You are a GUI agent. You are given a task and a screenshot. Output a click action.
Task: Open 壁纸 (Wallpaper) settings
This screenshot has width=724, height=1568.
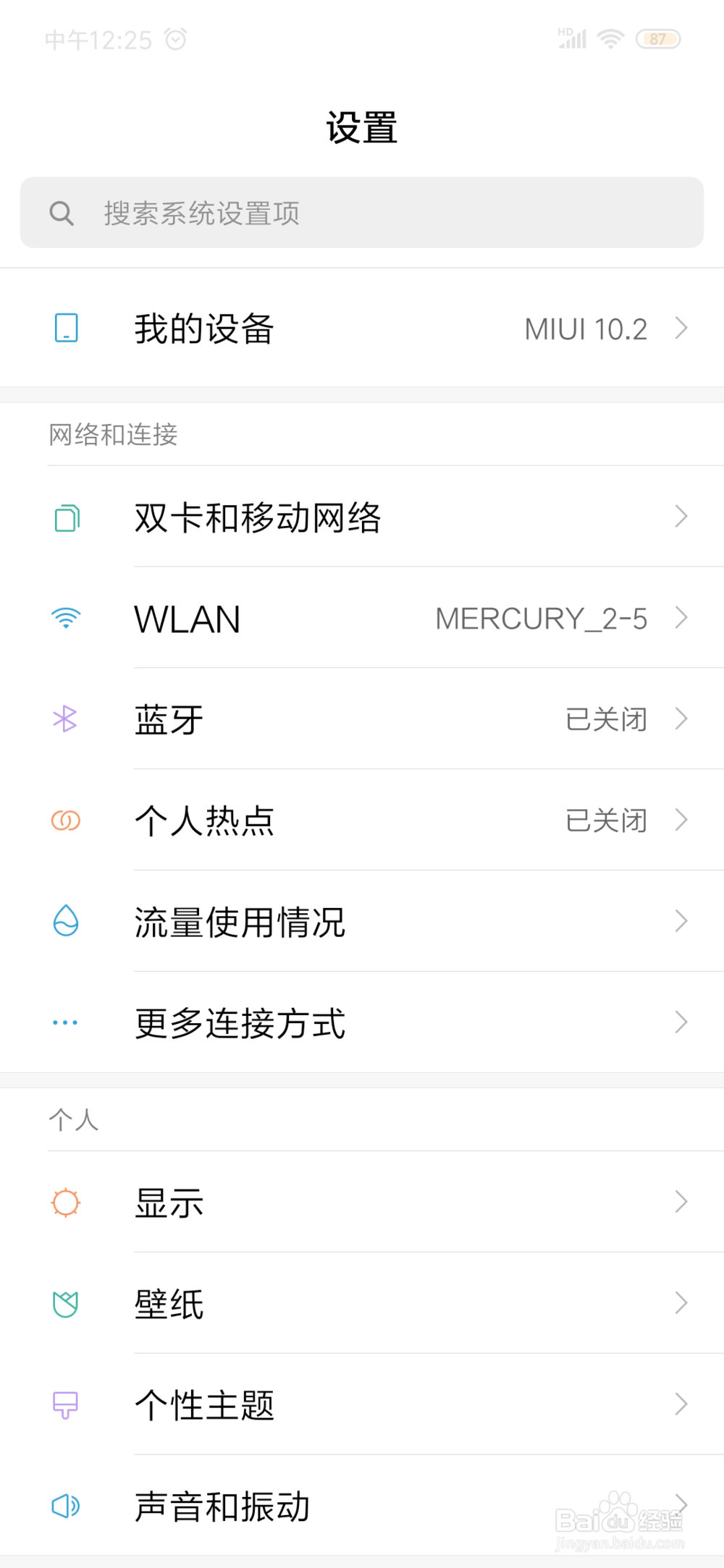pyautogui.click(x=362, y=1303)
